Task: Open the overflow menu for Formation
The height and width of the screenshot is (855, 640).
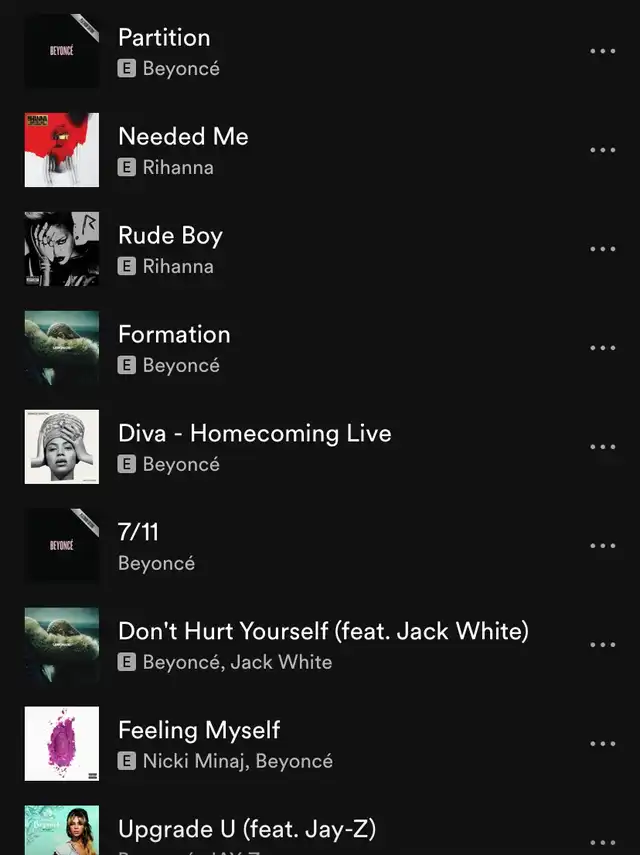Action: click(602, 348)
